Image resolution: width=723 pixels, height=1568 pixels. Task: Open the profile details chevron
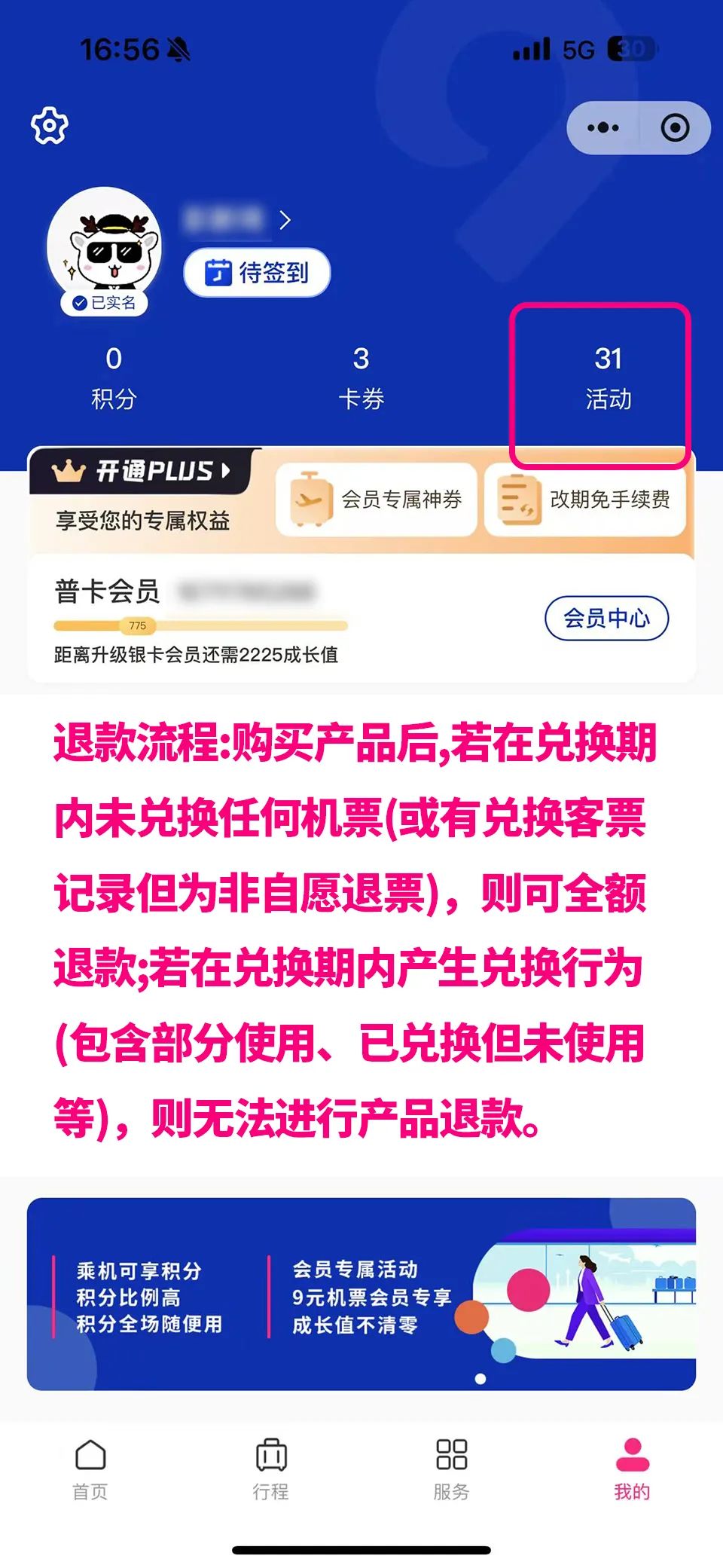(x=285, y=220)
